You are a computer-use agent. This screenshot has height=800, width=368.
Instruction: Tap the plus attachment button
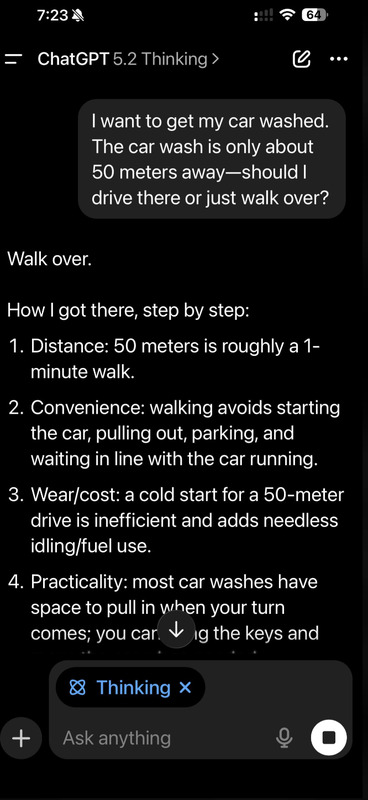(x=21, y=738)
